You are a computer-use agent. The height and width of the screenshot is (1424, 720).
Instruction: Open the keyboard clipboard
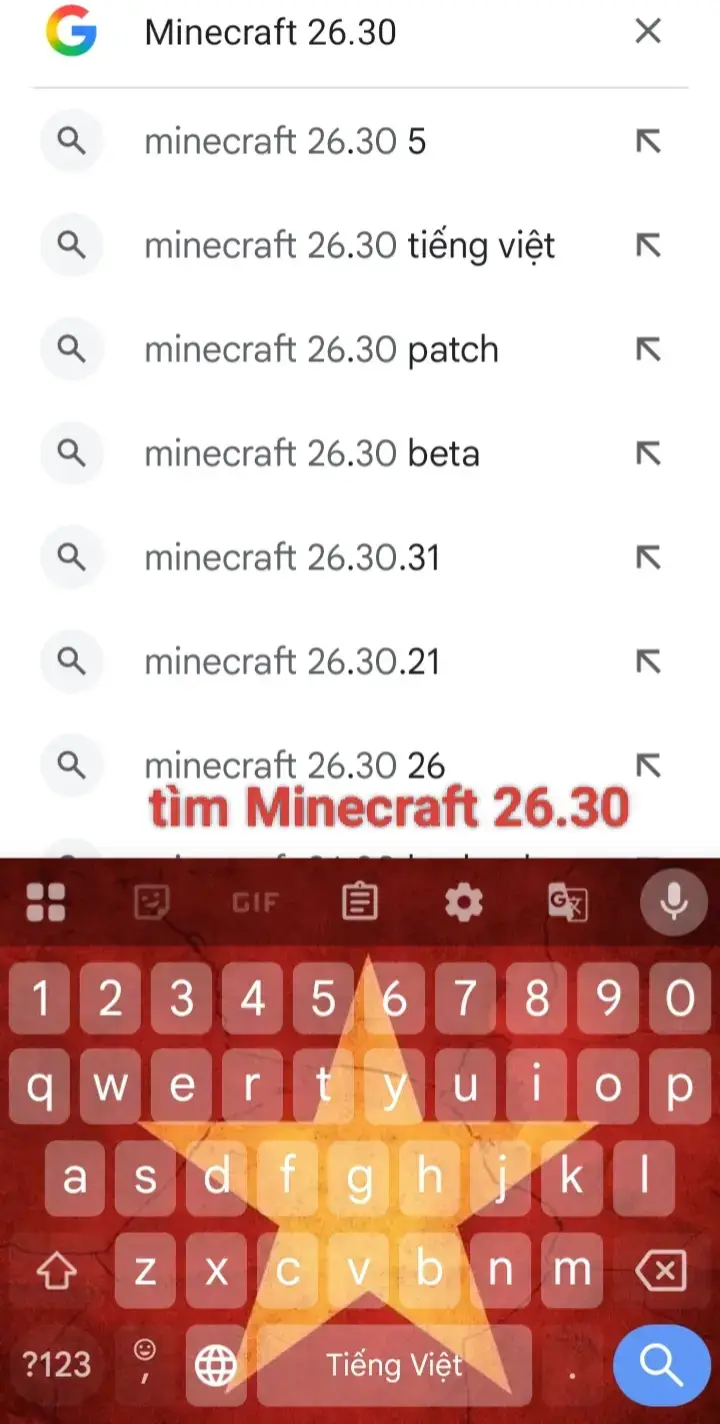(x=360, y=903)
